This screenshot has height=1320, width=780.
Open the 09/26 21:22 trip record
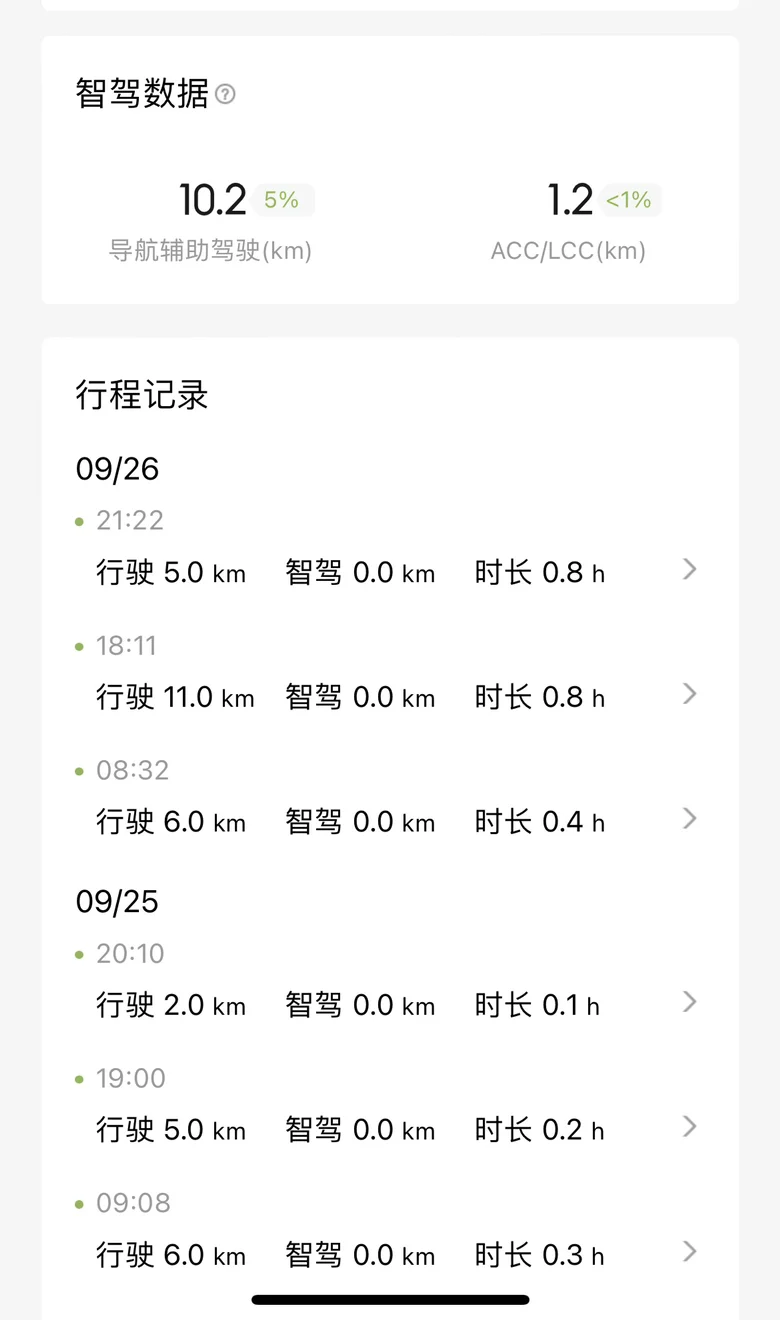[390, 550]
